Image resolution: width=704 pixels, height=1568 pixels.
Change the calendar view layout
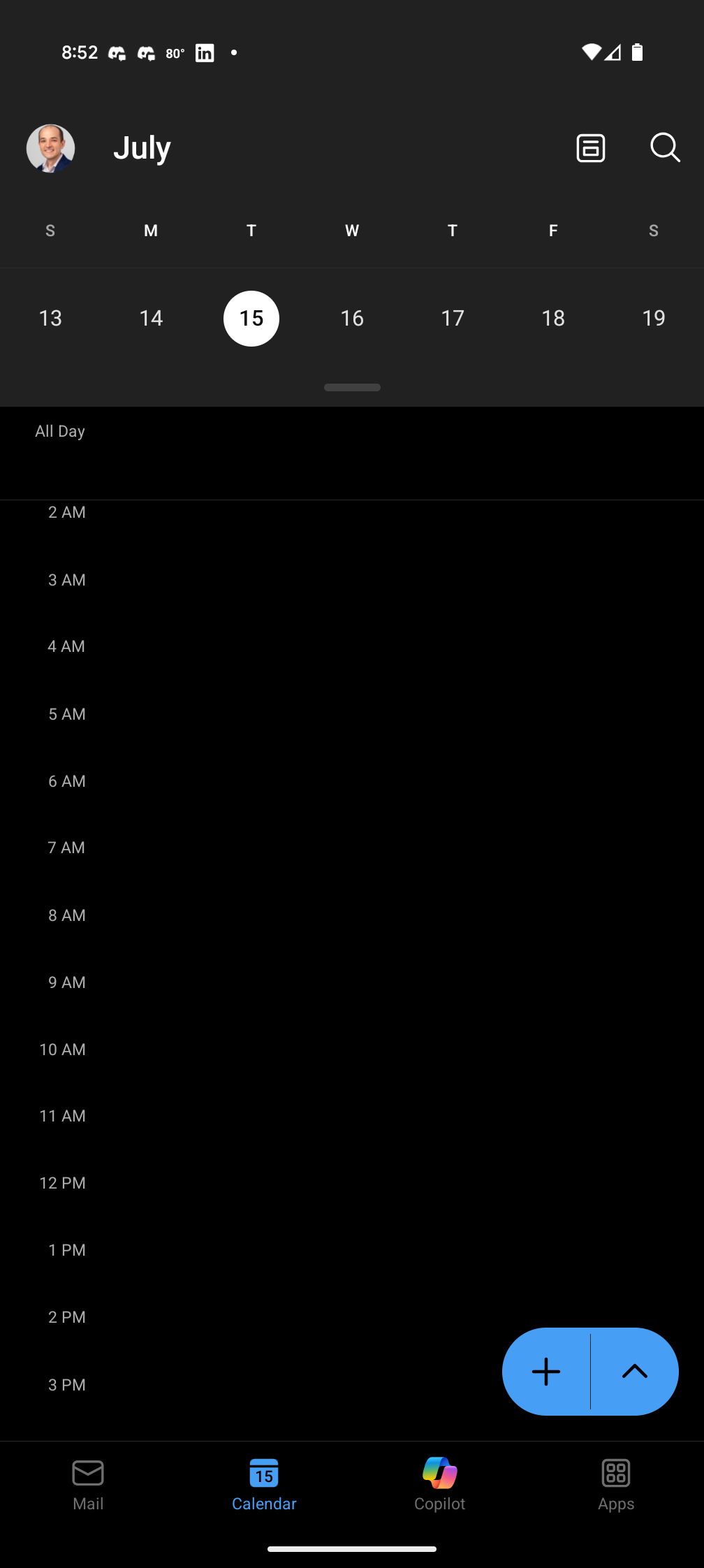[591, 148]
